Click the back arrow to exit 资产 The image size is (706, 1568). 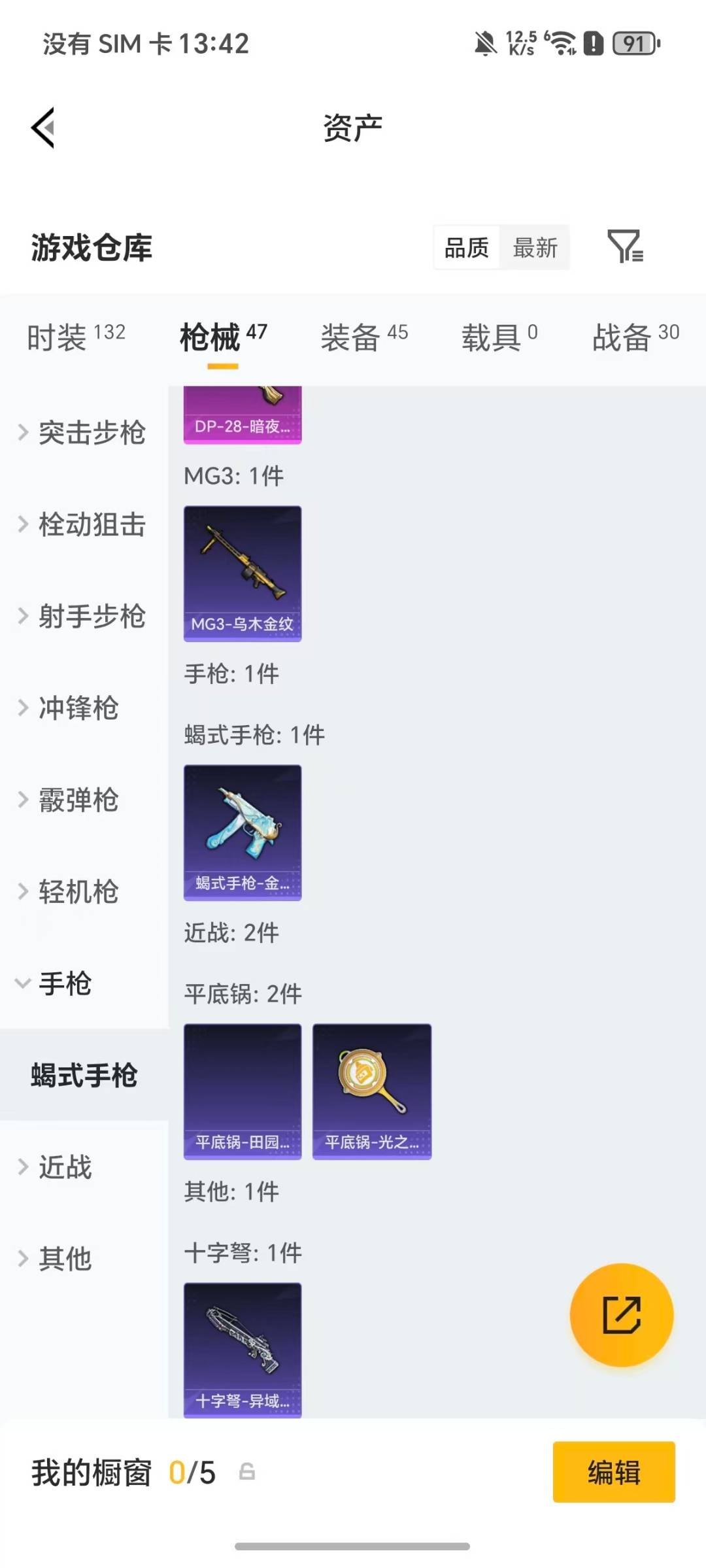pos(43,126)
